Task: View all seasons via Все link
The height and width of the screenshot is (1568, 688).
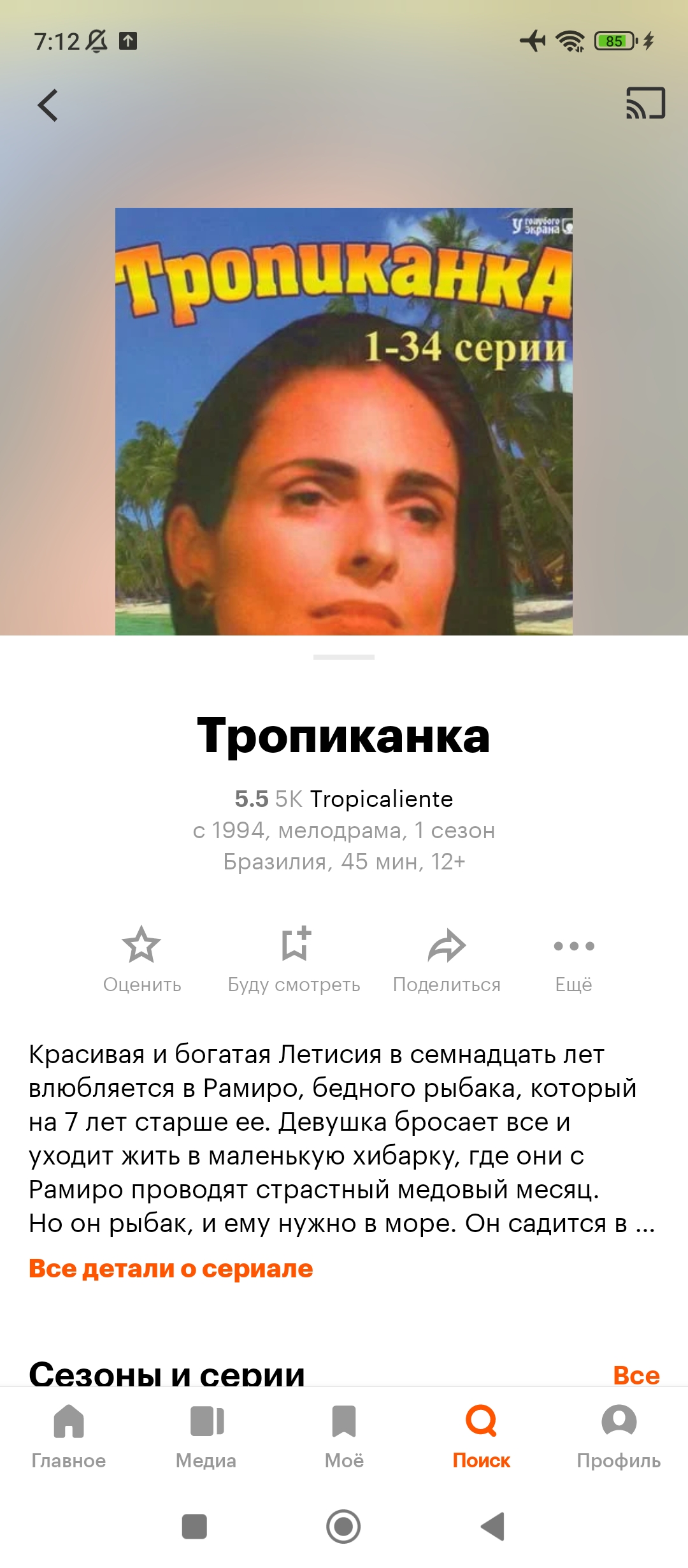Action: [x=636, y=1376]
